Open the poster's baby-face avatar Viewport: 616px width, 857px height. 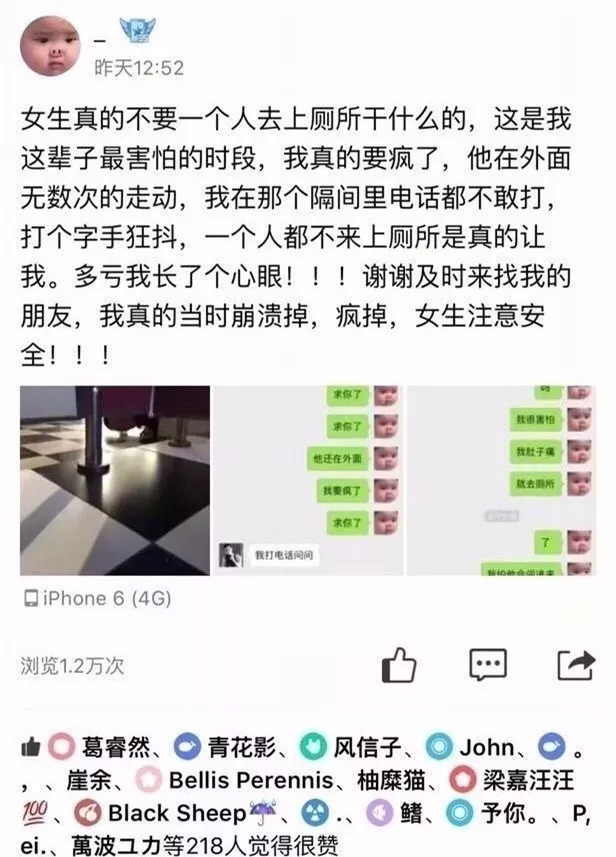point(50,44)
